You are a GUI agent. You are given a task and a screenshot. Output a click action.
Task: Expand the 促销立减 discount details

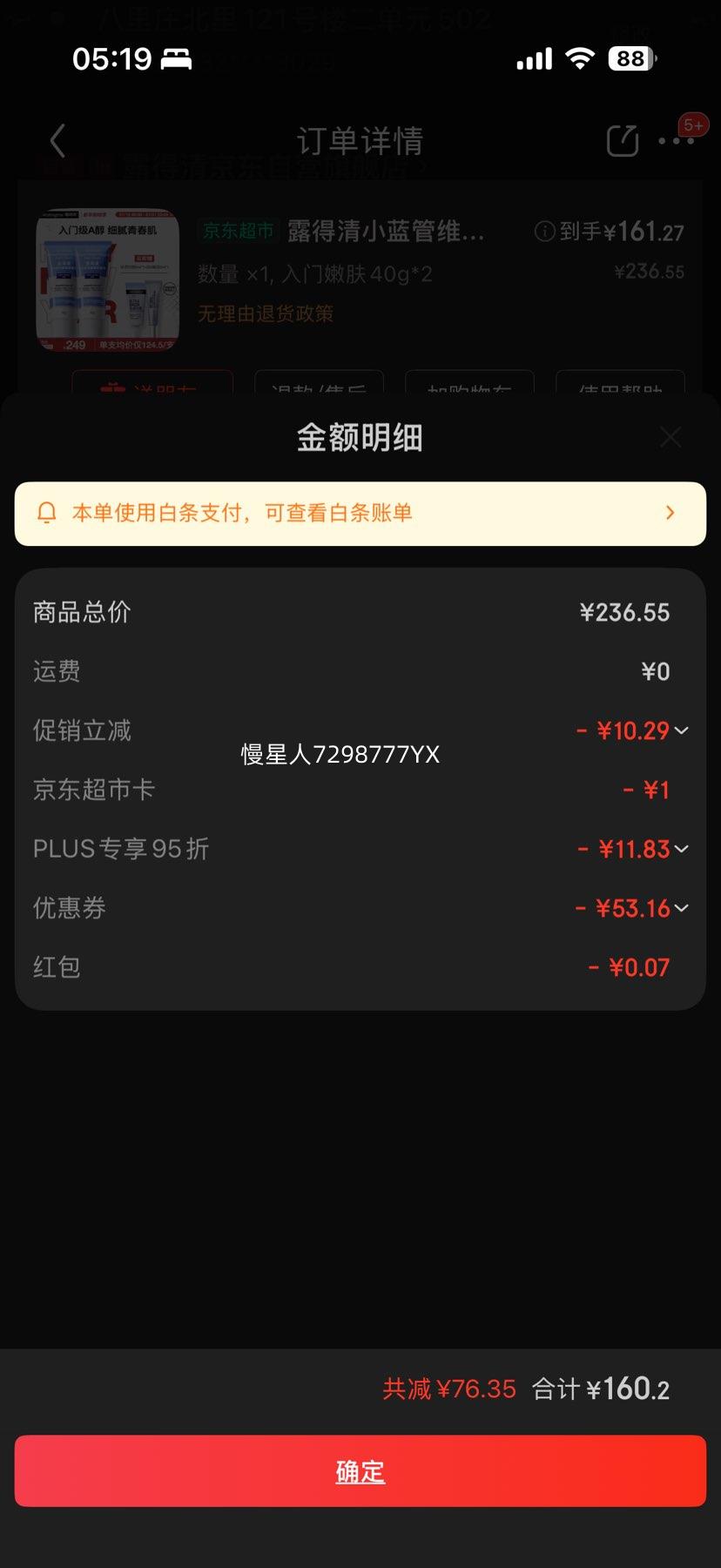coord(681,730)
